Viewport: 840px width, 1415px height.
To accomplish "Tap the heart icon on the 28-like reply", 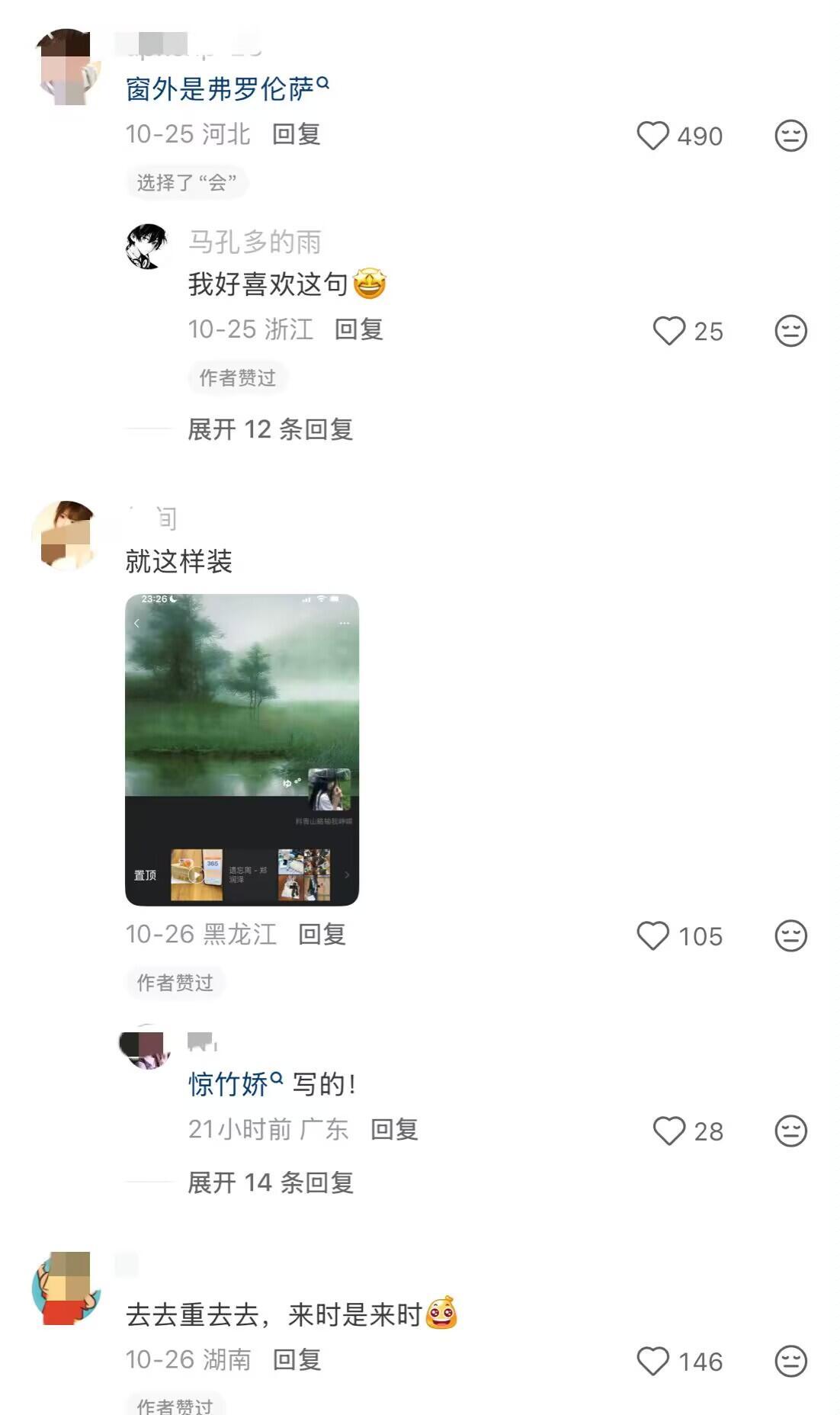I will pos(671,1132).
